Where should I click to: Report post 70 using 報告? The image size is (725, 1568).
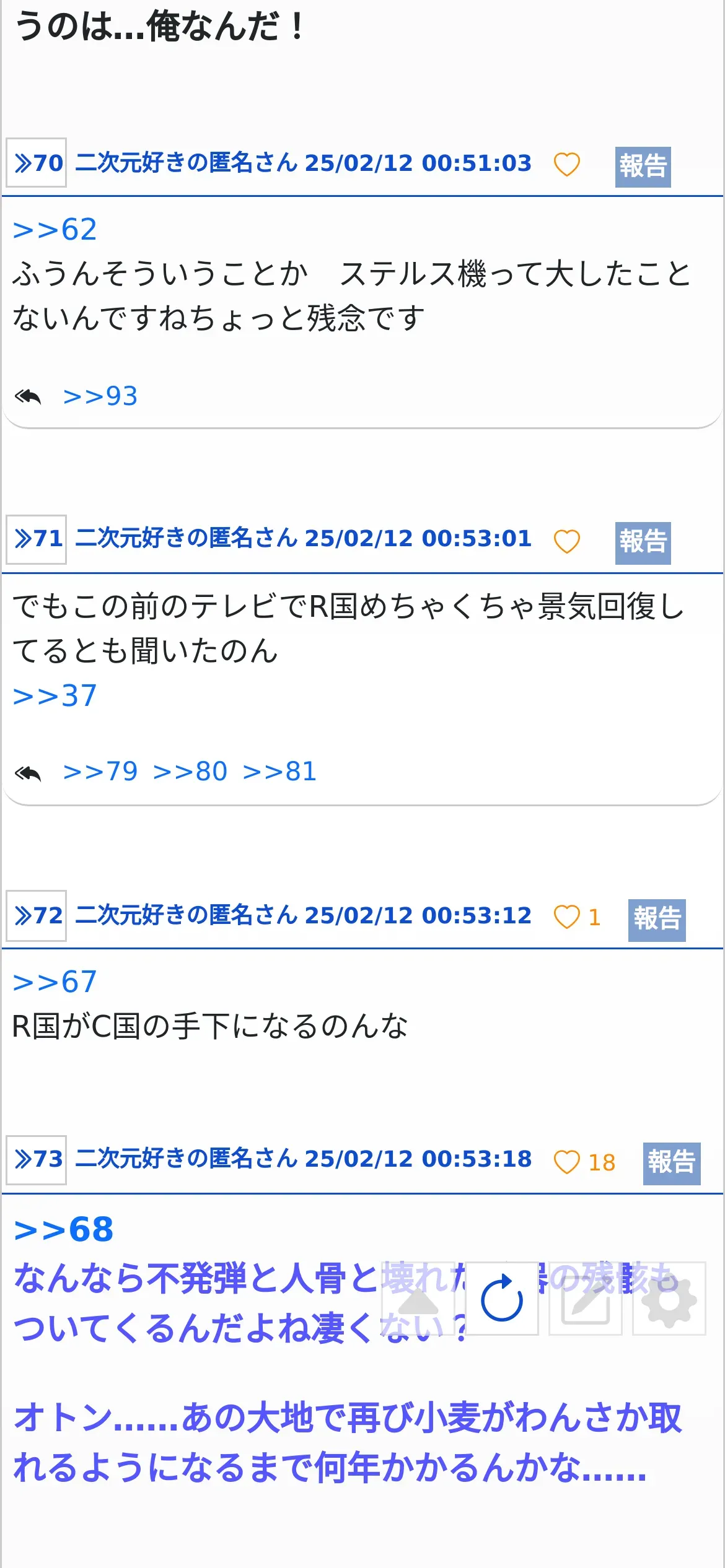point(643,167)
